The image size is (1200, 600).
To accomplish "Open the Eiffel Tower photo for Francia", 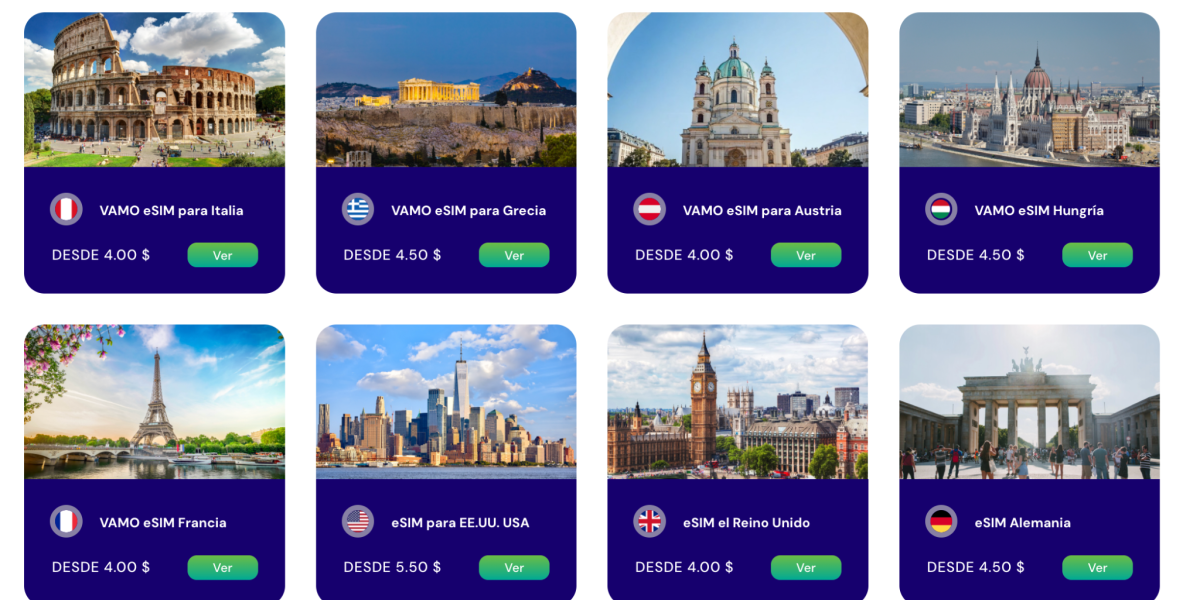I will (154, 402).
